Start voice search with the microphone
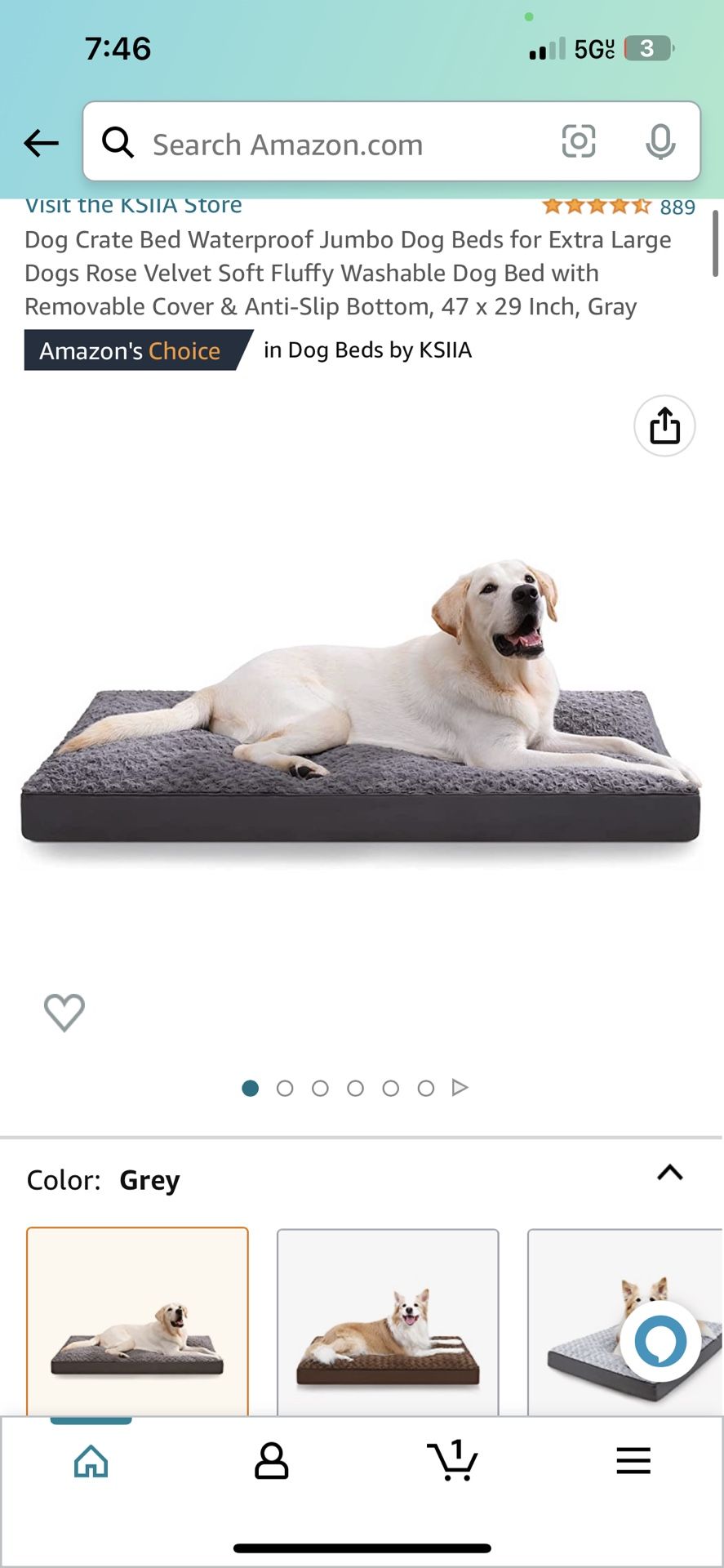The image size is (724, 1568). pos(660,143)
